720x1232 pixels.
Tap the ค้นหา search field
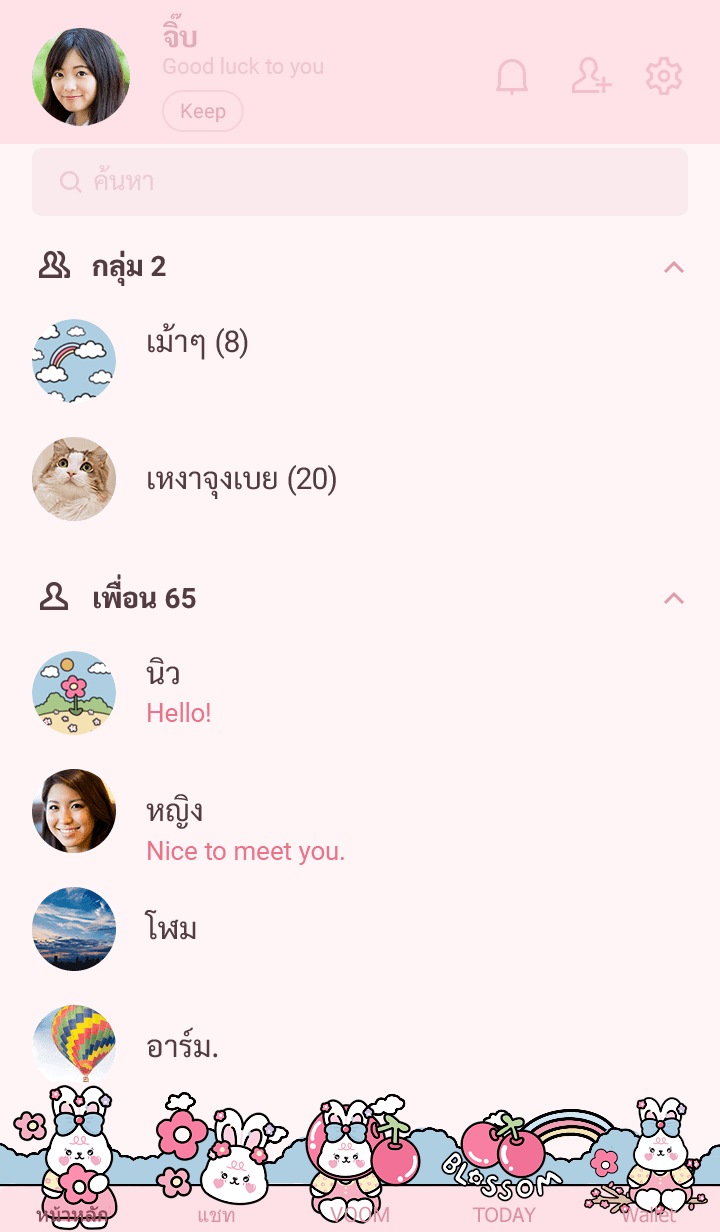coord(360,182)
